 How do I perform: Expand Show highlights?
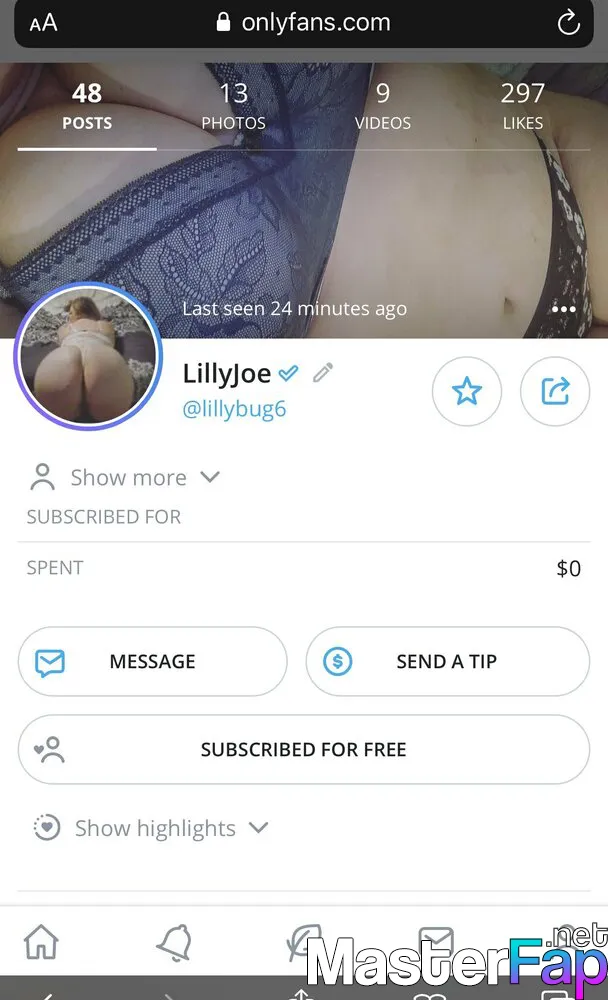coord(151,828)
